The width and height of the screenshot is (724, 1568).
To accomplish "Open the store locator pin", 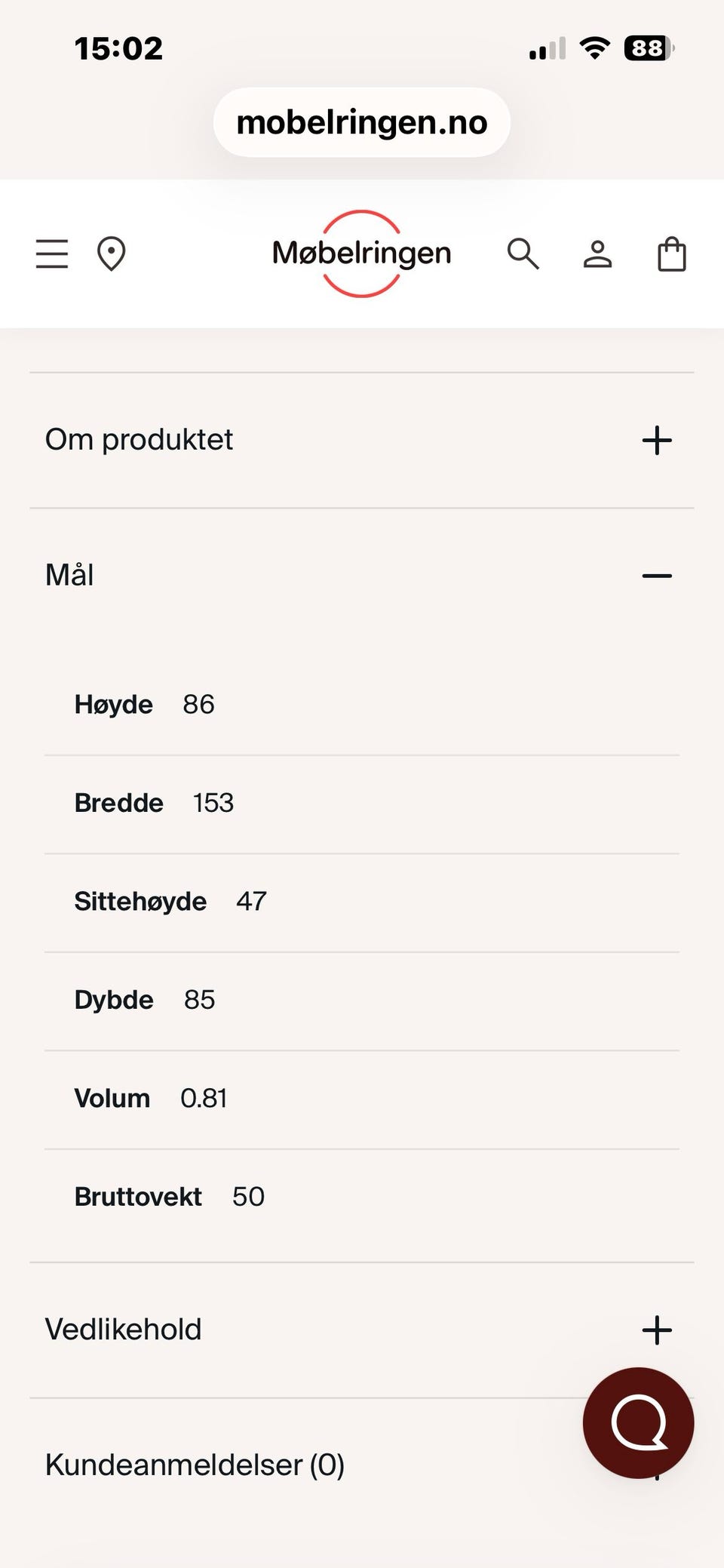I will click(111, 254).
